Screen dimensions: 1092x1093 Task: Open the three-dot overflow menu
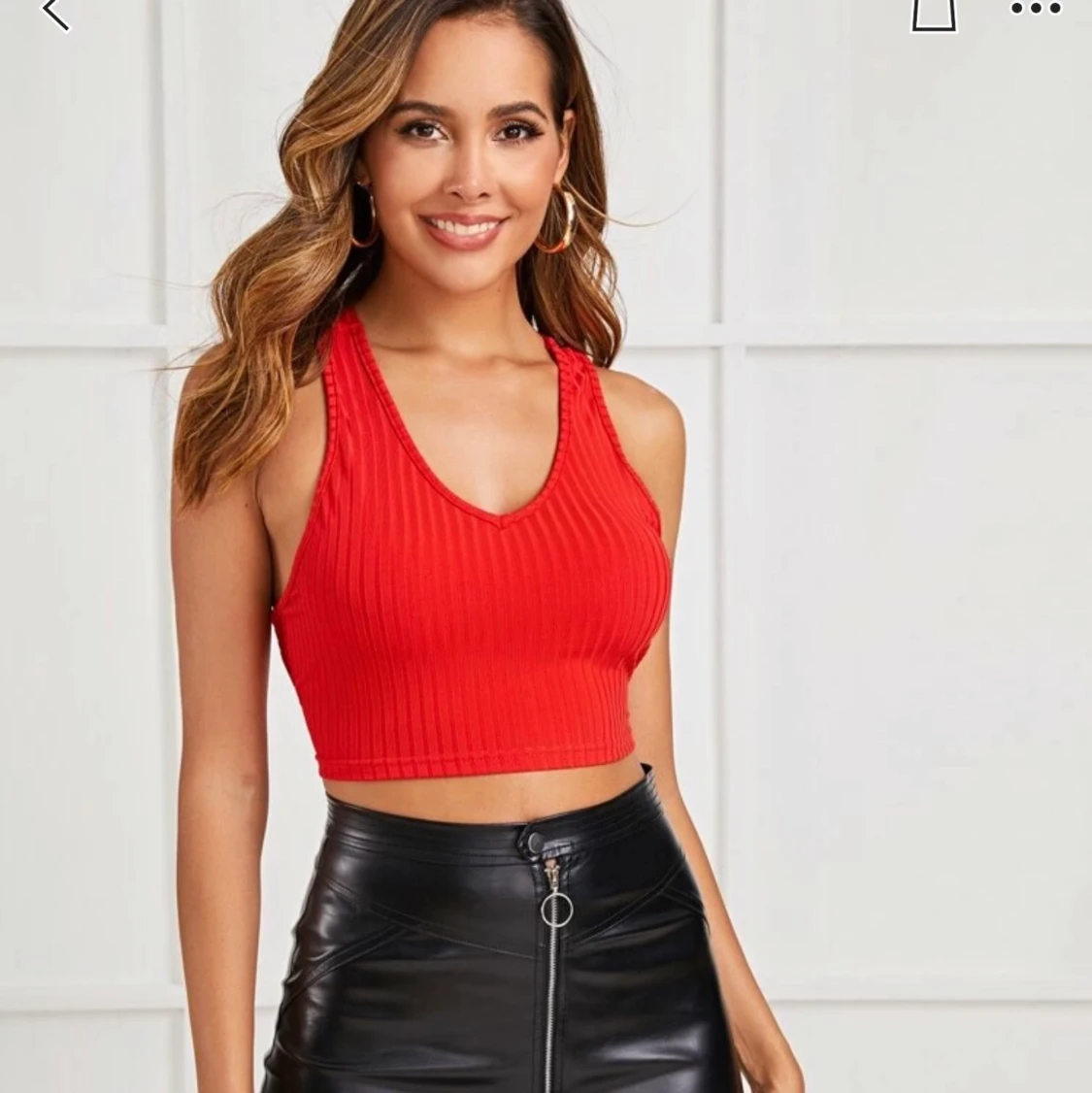(1037, 9)
